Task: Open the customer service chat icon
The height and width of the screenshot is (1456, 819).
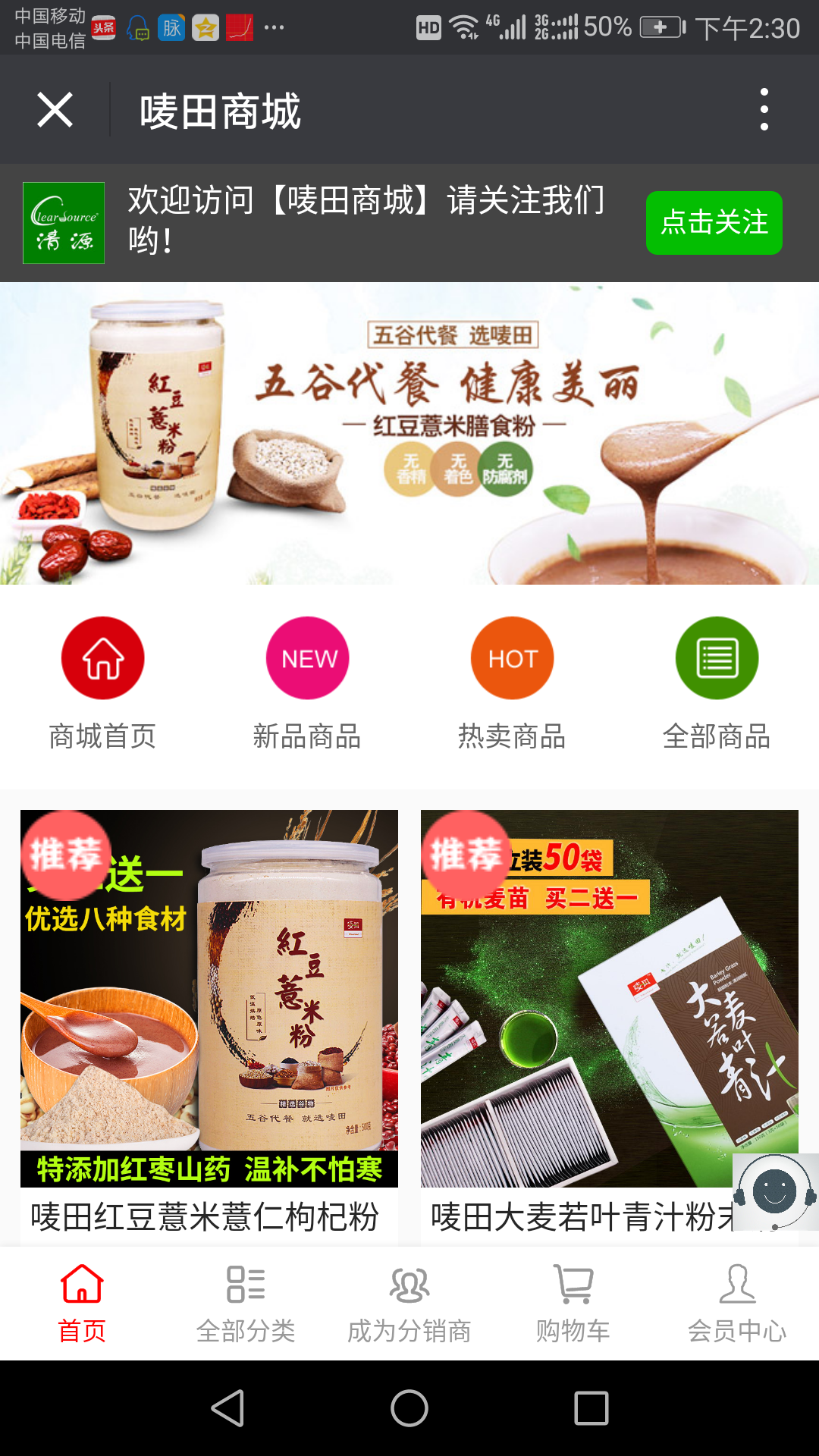Action: (x=774, y=1191)
